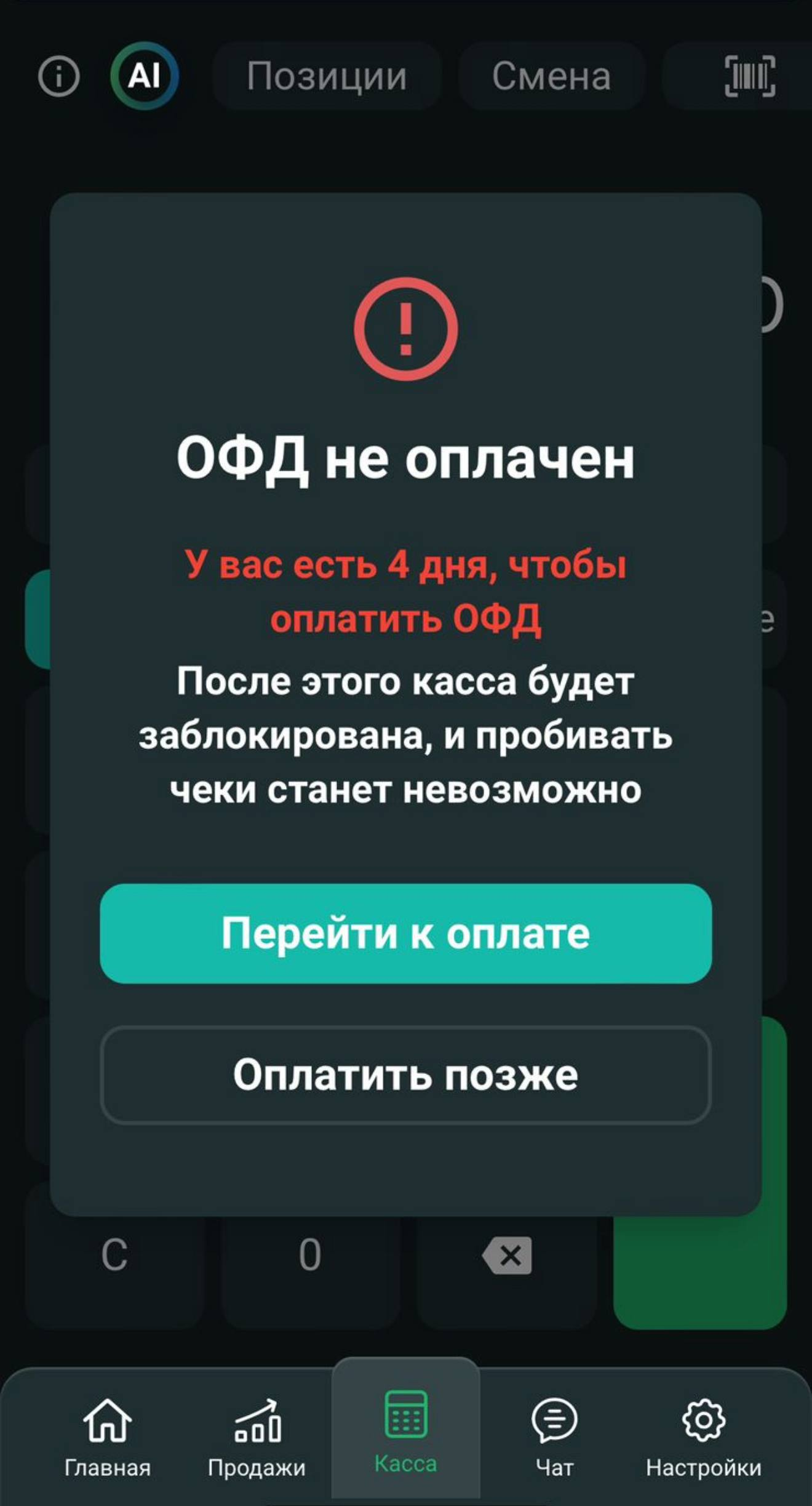Open the Позиции section
Image resolution: width=812 pixels, height=1506 pixels.
point(327,76)
